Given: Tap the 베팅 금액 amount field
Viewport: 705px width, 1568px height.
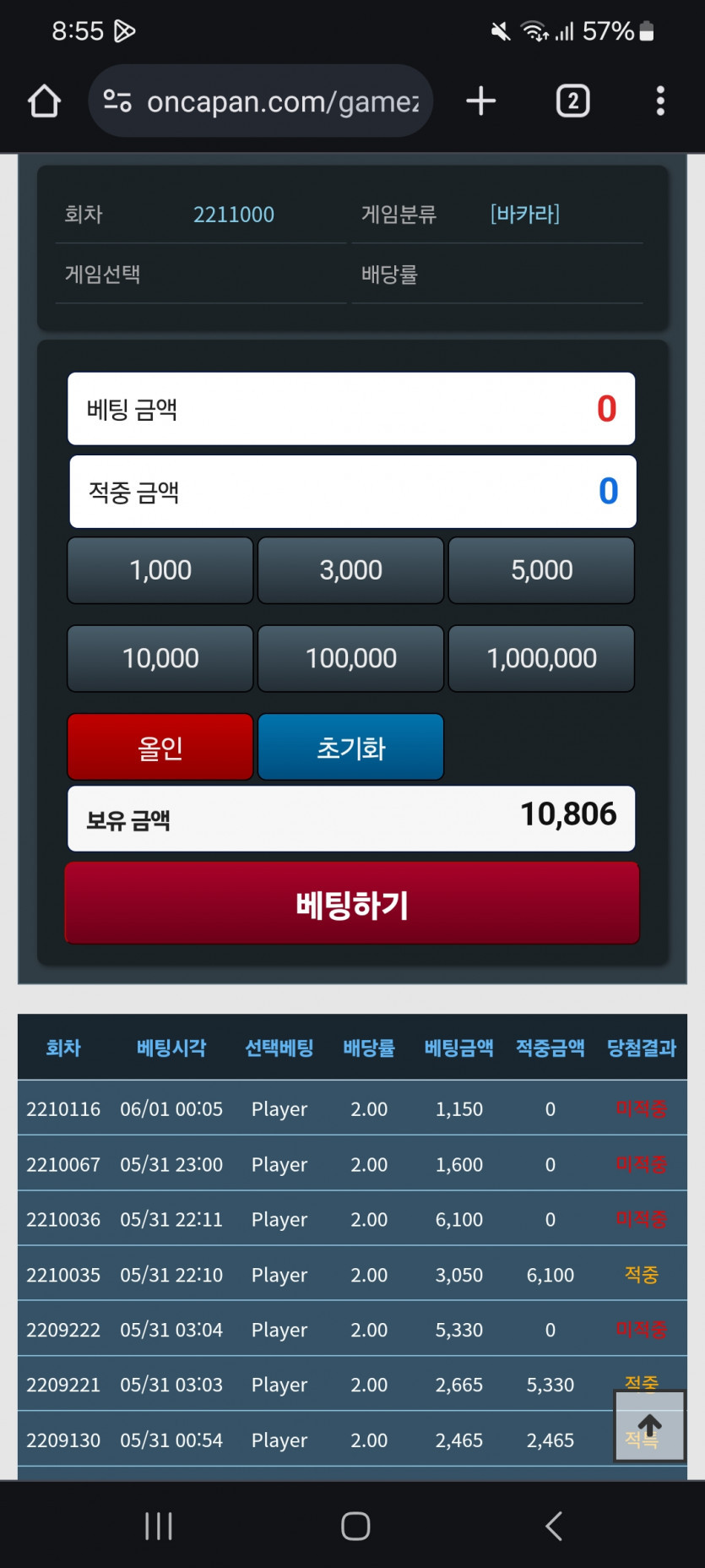Looking at the screenshot, I should (351, 409).
